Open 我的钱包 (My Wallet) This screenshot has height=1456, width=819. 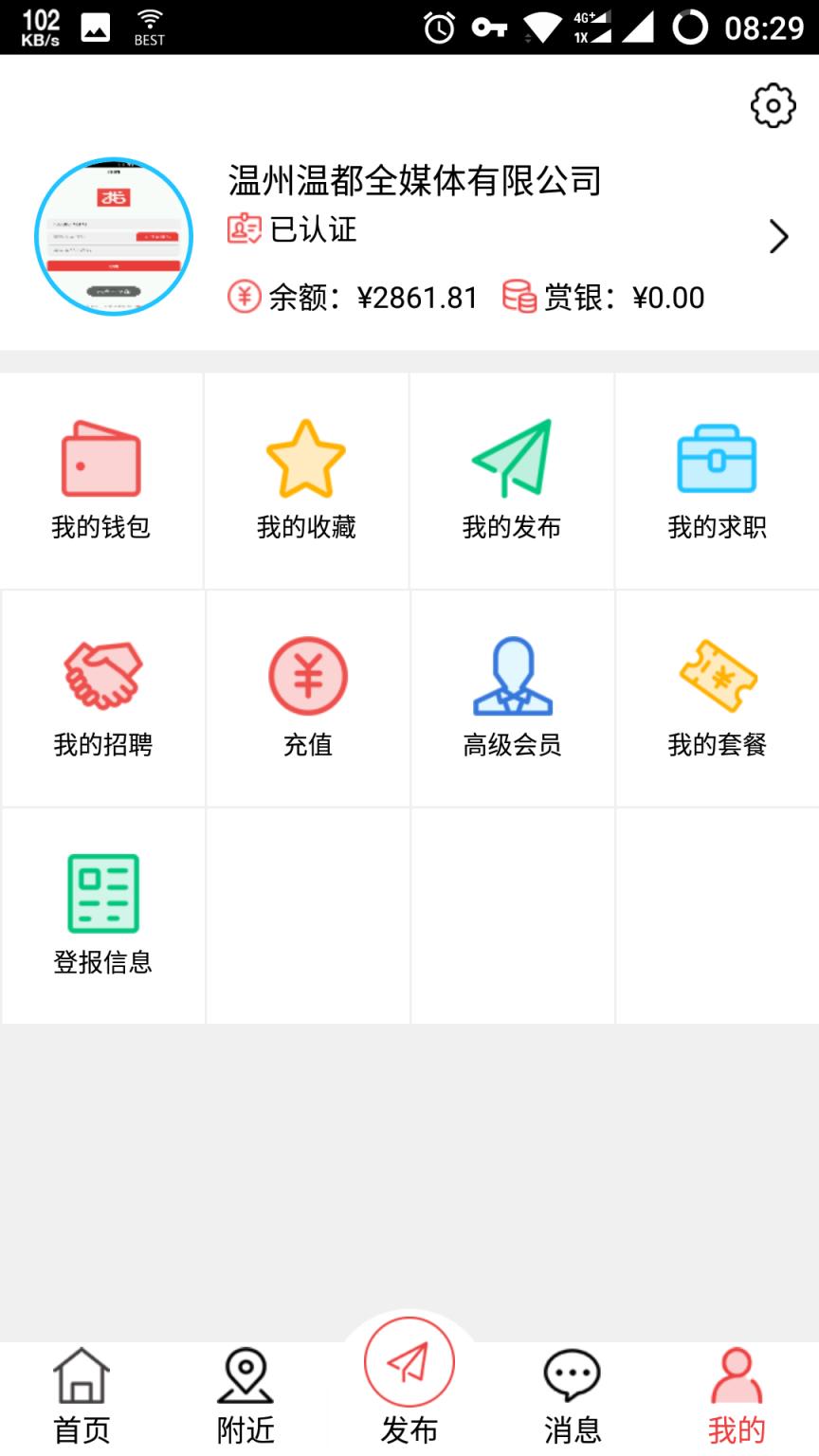click(100, 479)
